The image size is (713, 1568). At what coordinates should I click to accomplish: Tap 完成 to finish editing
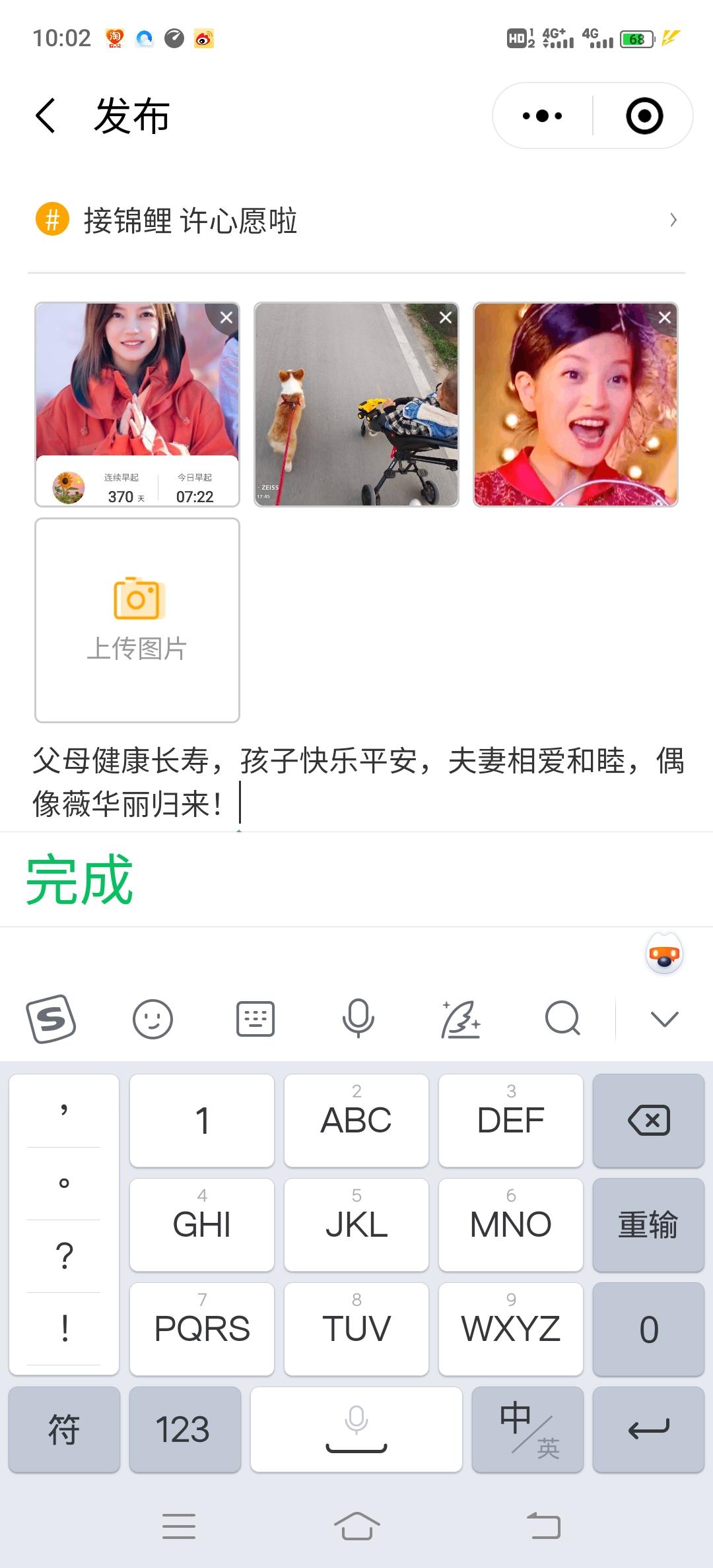79,879
